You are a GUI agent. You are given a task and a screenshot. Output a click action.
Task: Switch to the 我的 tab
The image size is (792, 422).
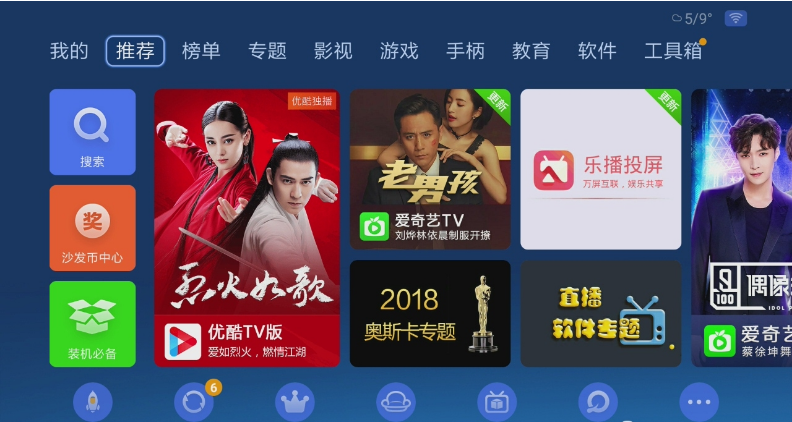point(69,51)
